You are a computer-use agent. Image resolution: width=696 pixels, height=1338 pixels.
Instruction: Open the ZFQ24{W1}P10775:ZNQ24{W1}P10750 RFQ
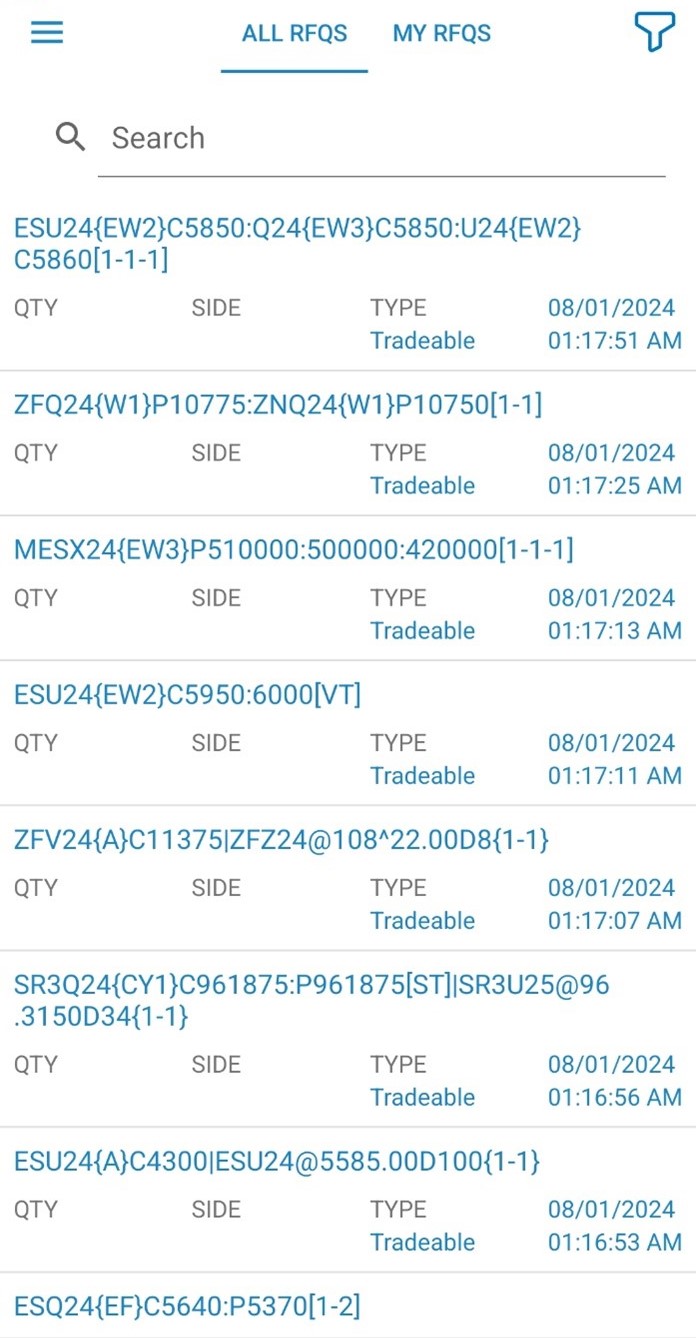click(x=348, y=444)
